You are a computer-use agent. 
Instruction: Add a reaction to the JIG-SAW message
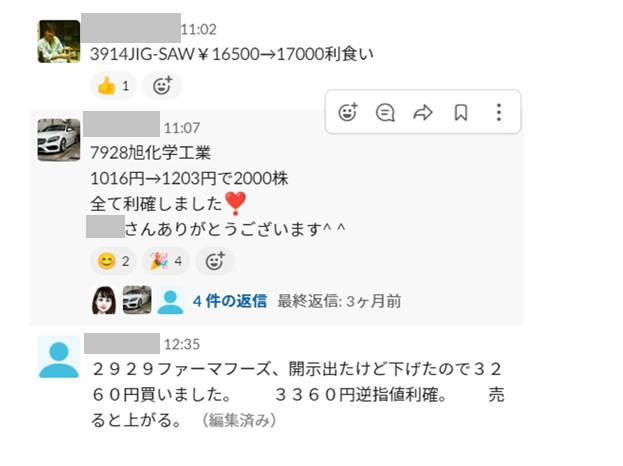162,86
